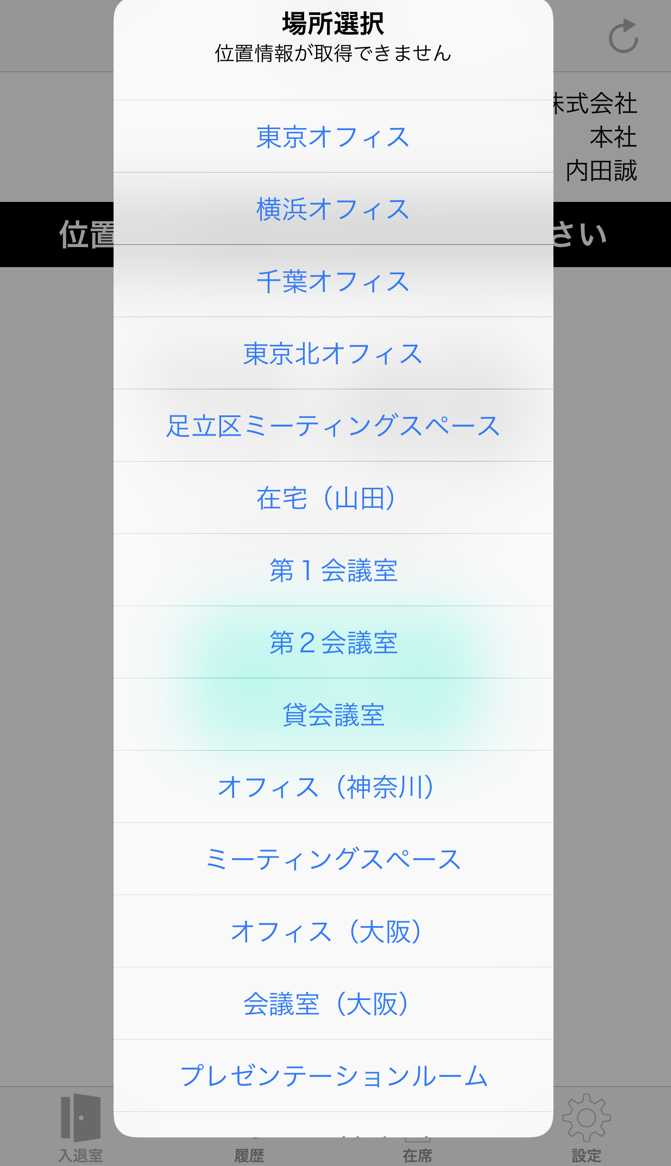This screenshot has width=671, height=1166.
Task: Select オフィス（大阪）
Action: [x=333, y=930]
